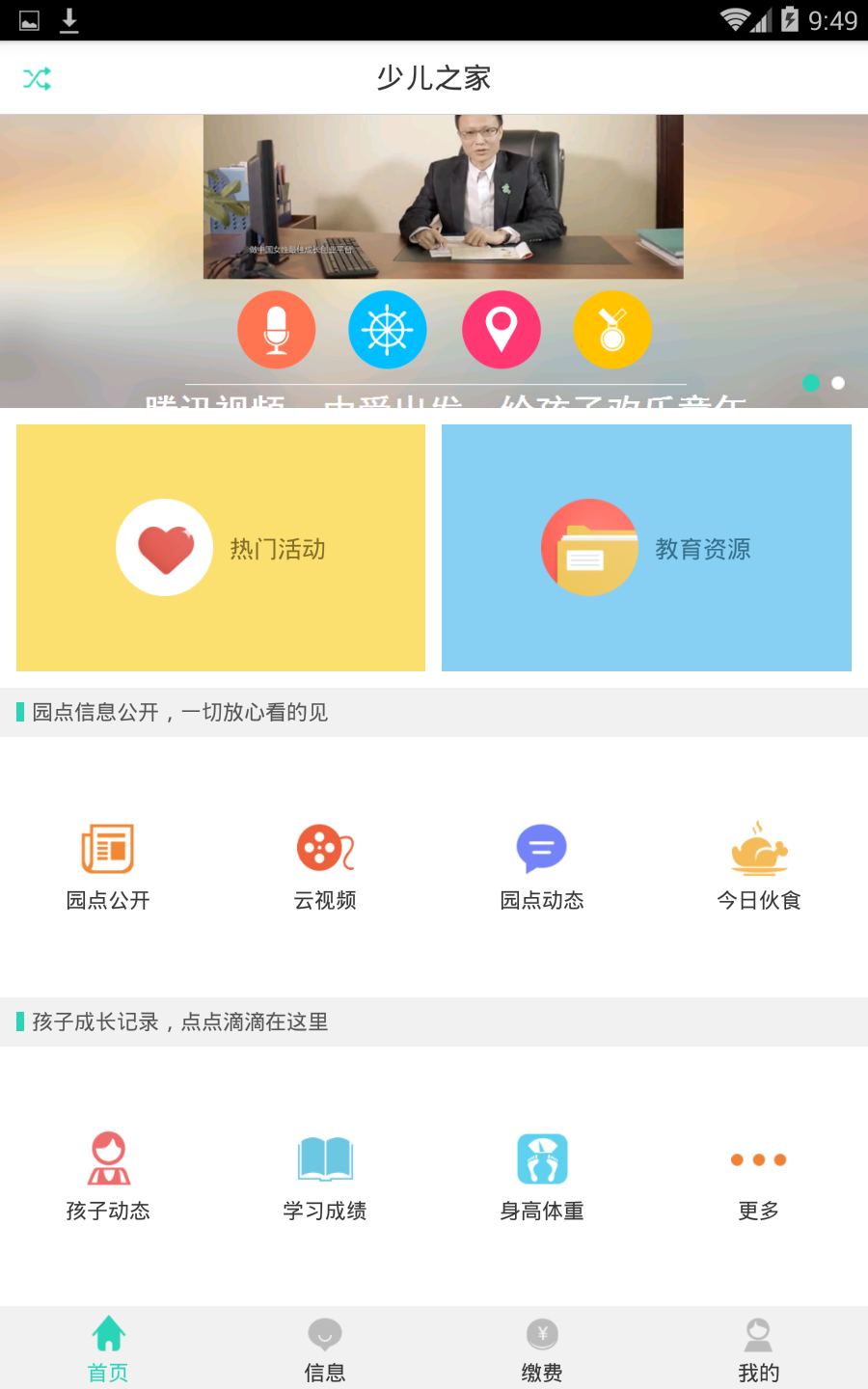The image size is (868, 1389).
Task: Open the pink location pin icon
Action: (501, 330)
